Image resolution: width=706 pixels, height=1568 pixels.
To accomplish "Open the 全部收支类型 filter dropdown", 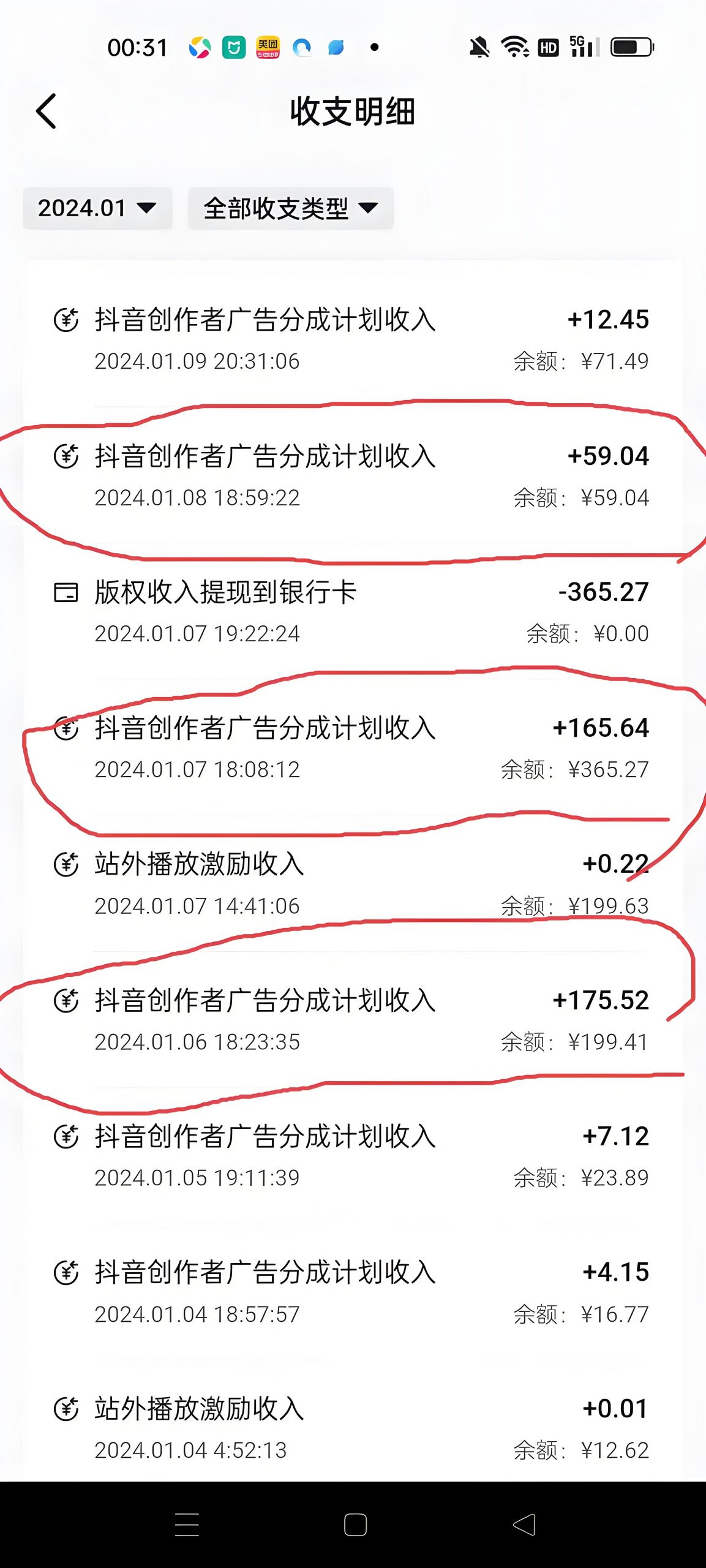I will pos(290,208).
